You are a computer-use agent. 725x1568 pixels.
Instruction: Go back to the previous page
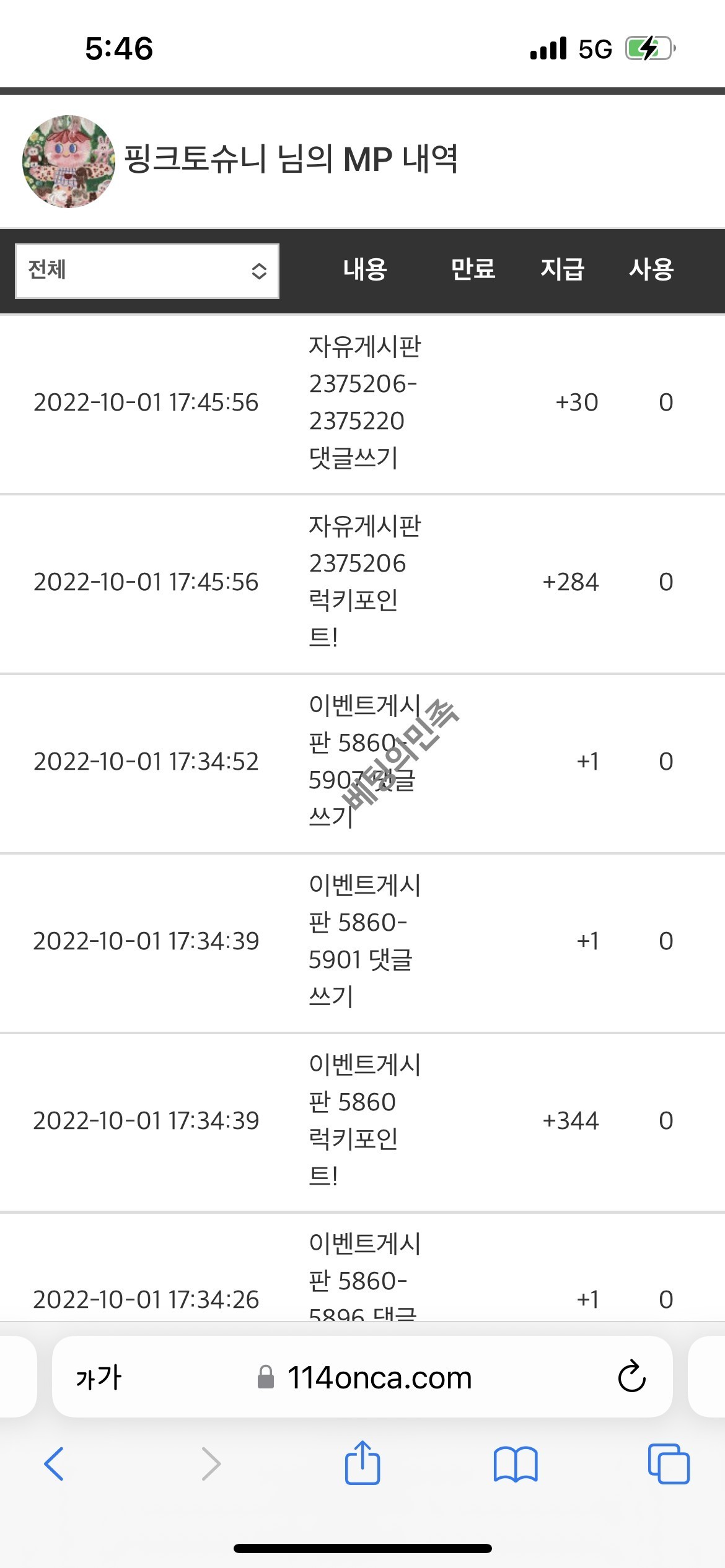54,1464
